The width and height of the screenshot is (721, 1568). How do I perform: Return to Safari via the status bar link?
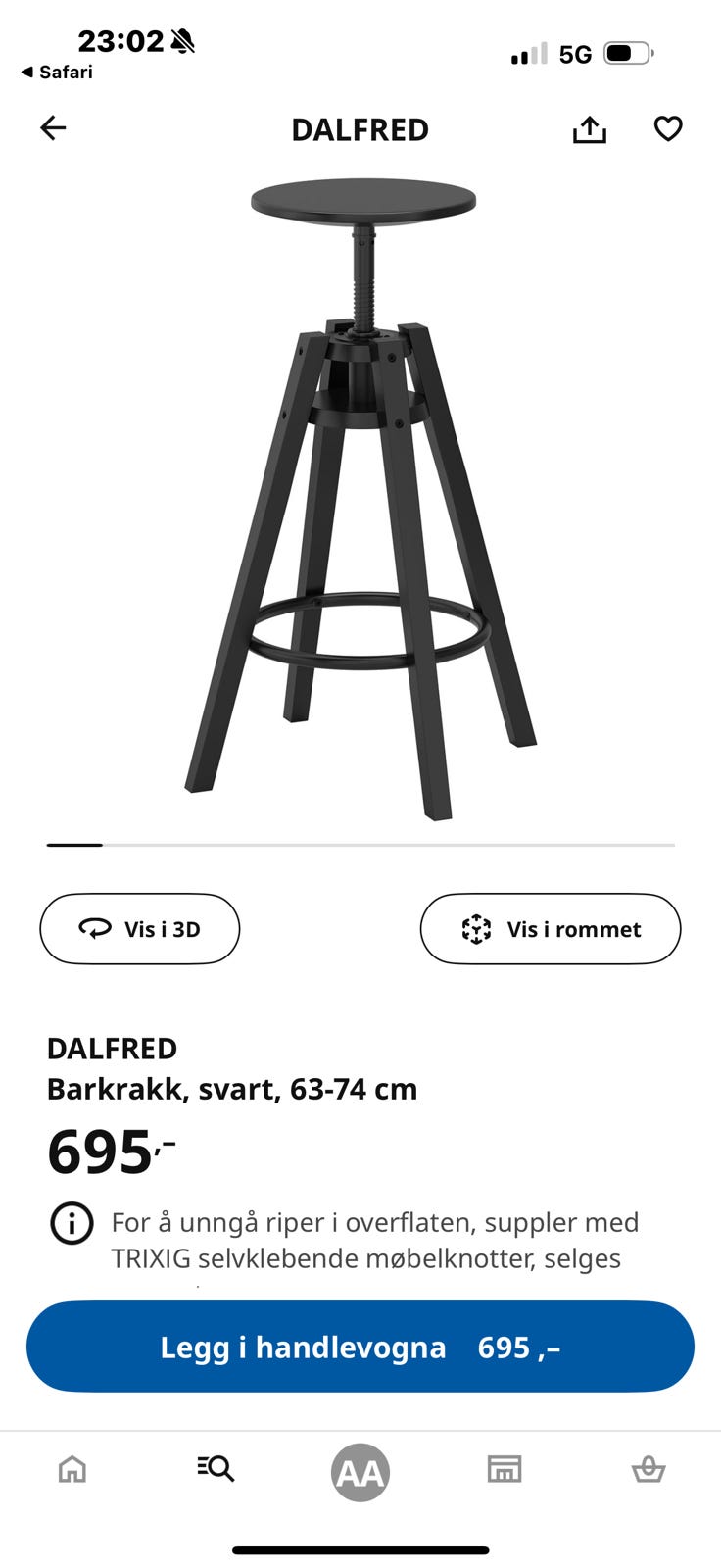coord(57,72)
